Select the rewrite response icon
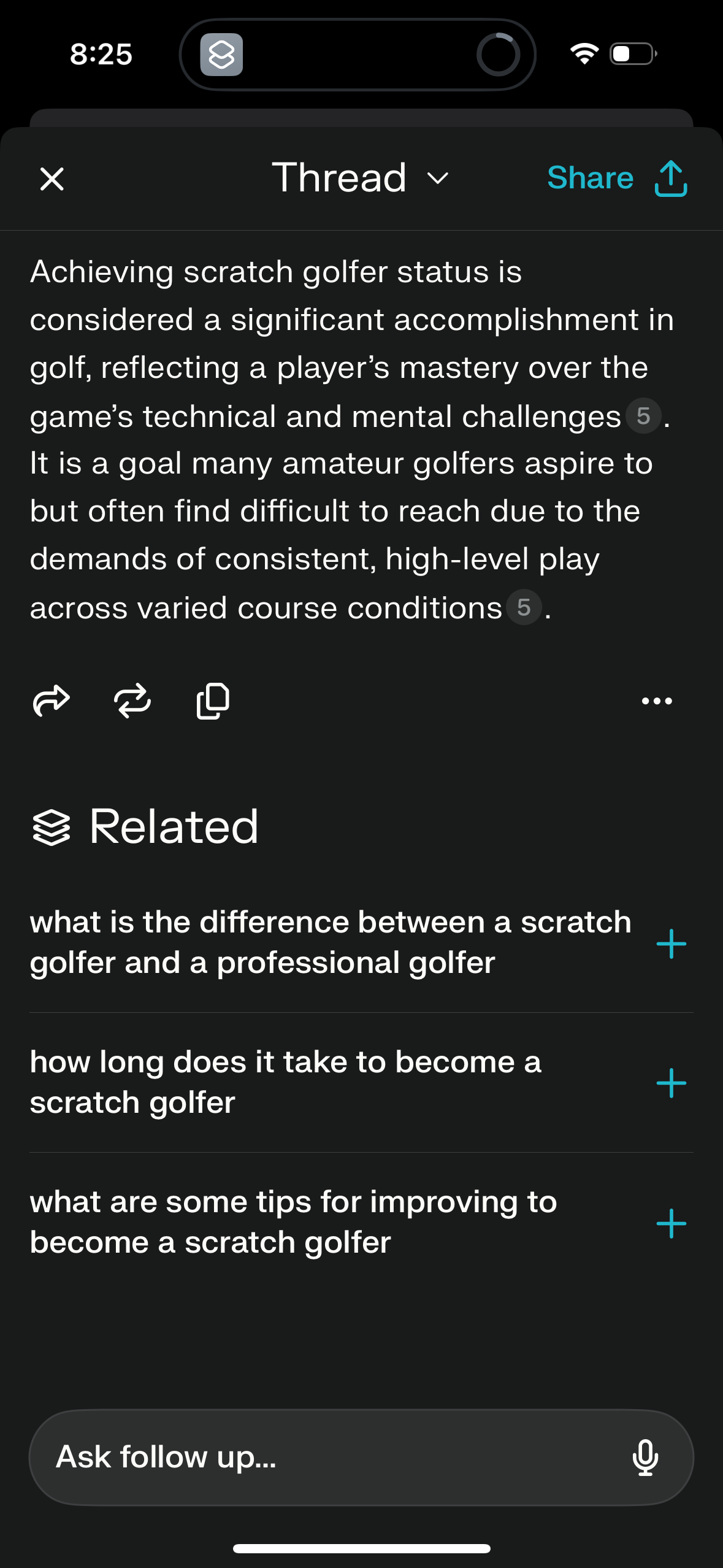 (132, 702)
